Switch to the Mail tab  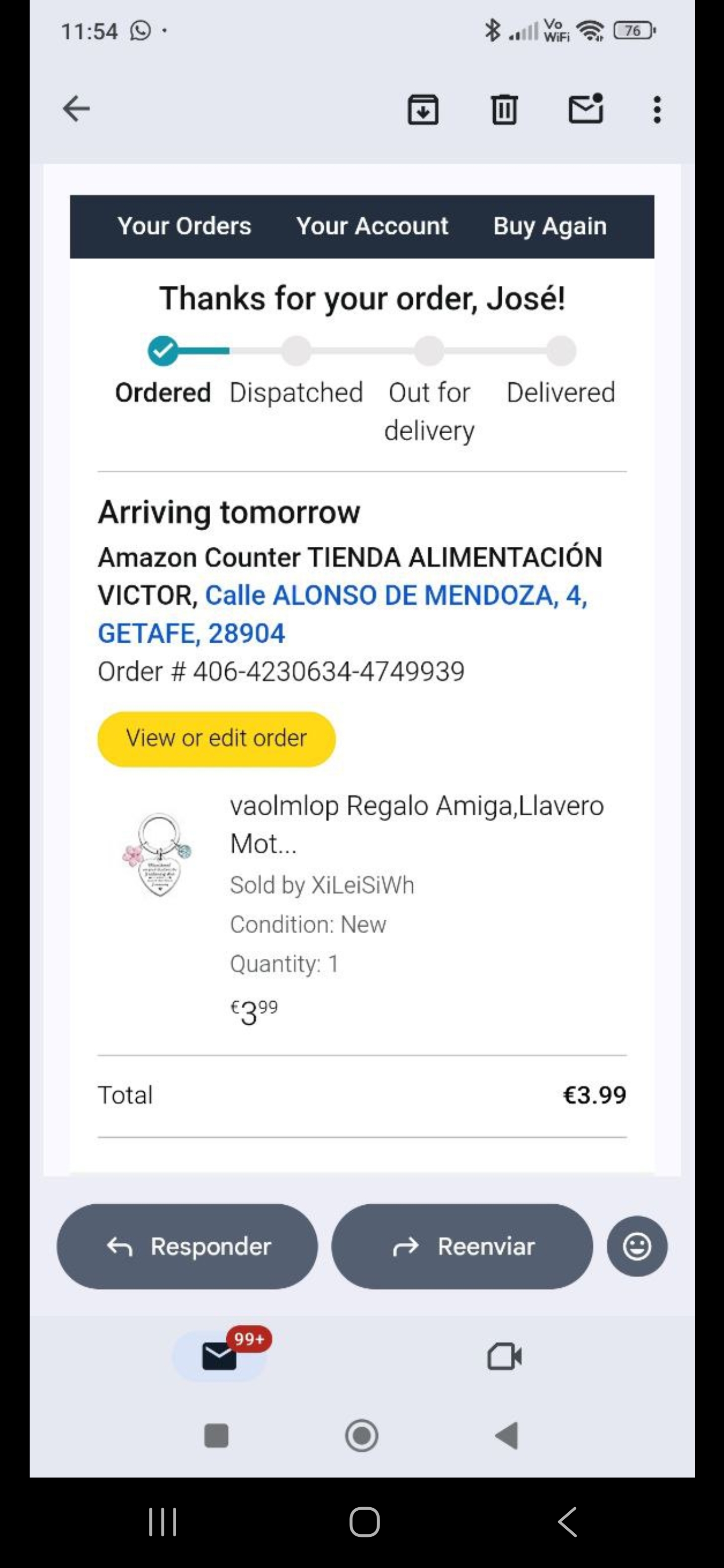219,1355
